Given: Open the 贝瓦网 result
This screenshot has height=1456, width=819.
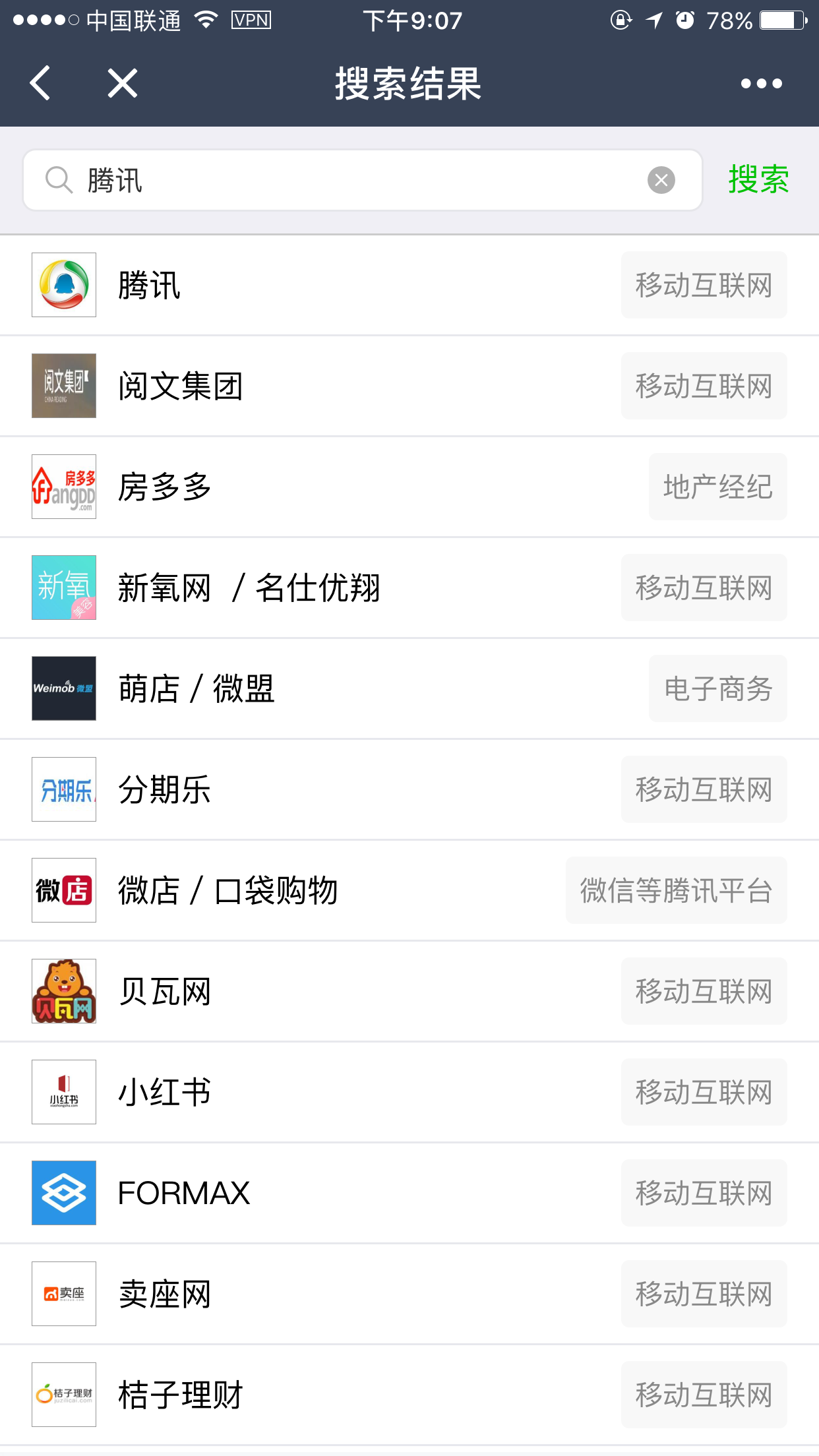Looking at the screenshot, I should (164, 992).
